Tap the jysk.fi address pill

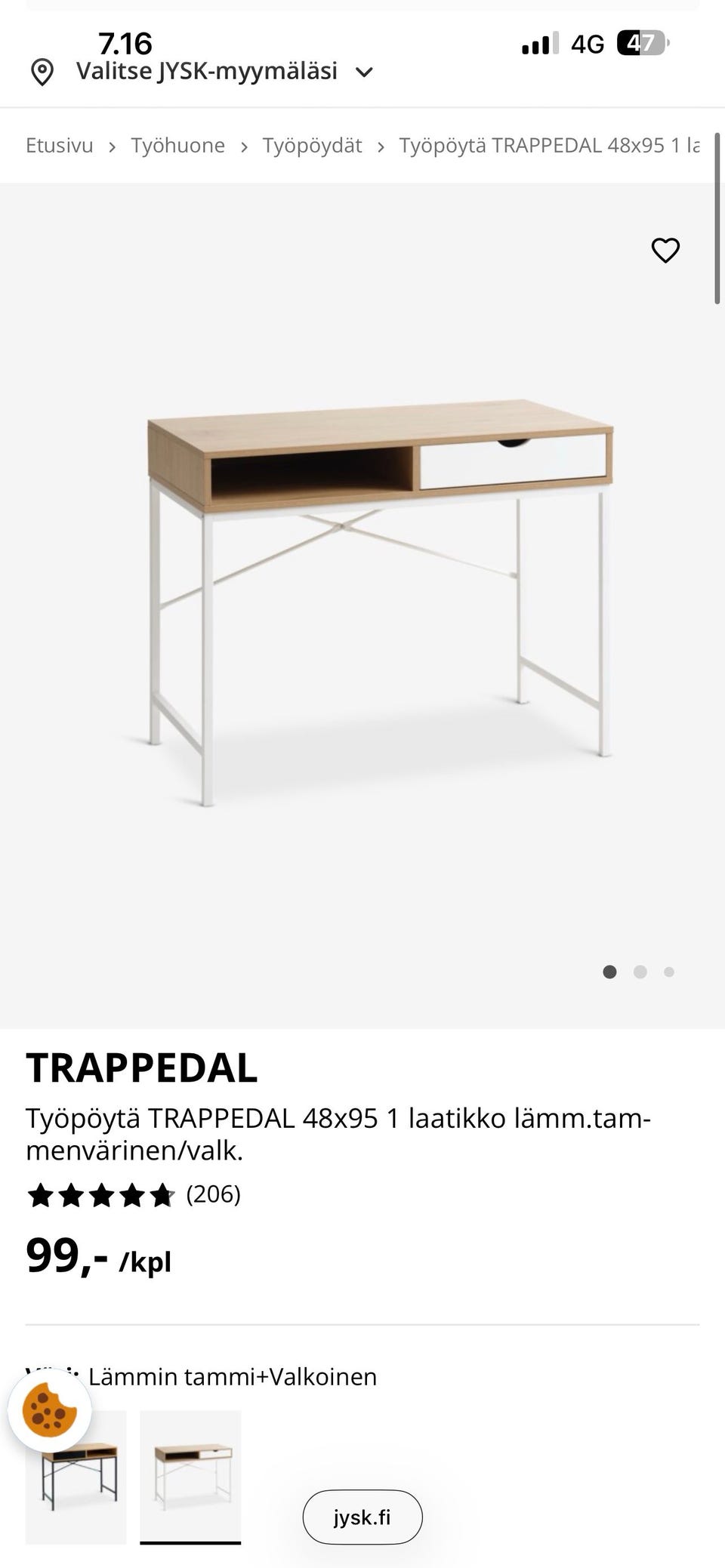pos(362,1517)
